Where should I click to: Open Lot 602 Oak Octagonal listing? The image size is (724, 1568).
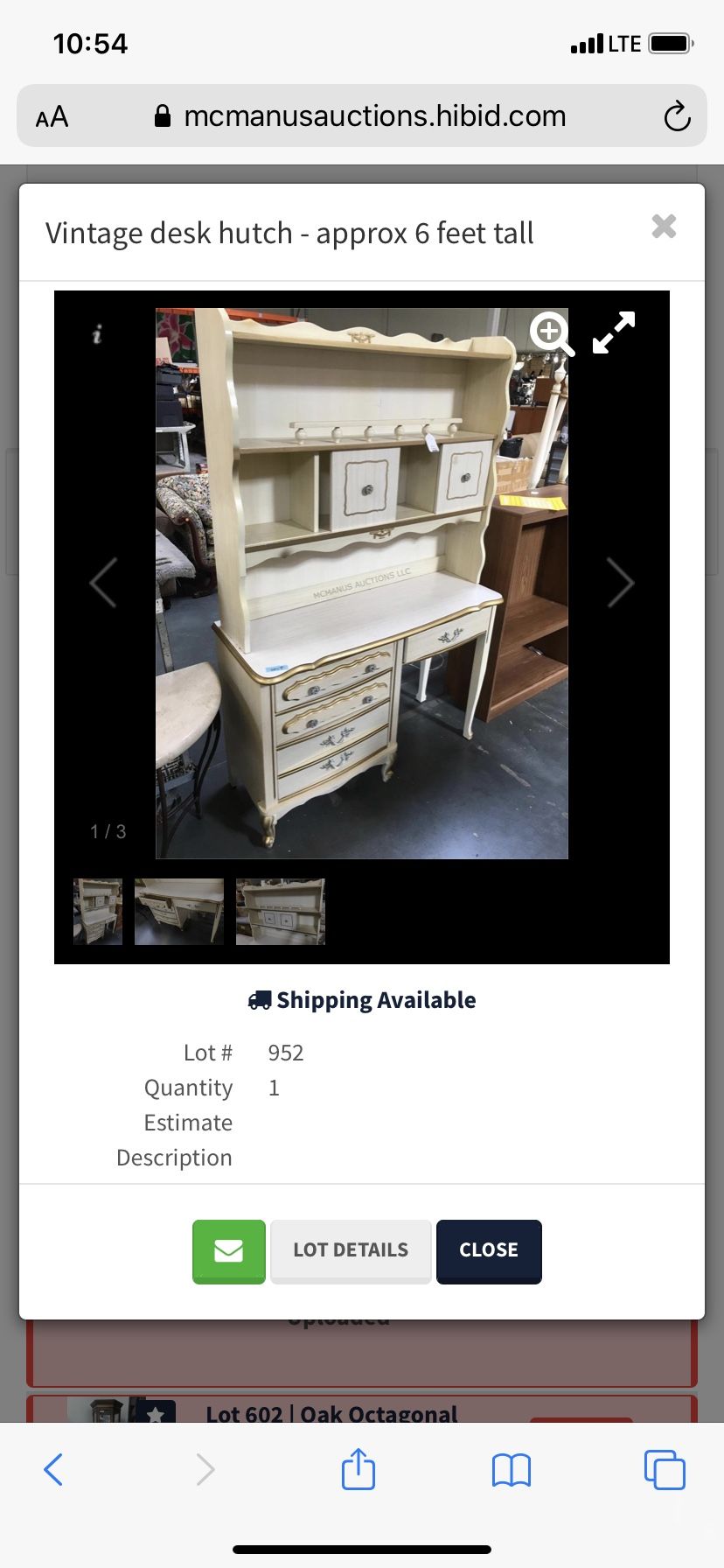(331, 1412)
